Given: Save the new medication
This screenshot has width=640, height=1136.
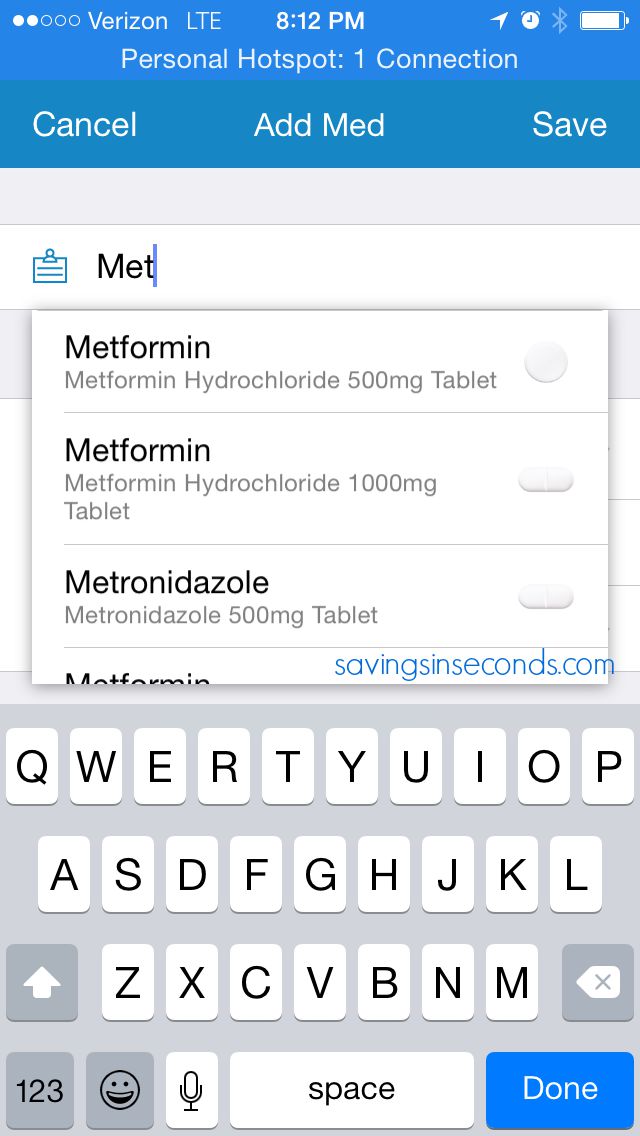Looking at the screenshot, I should (569, 125).
